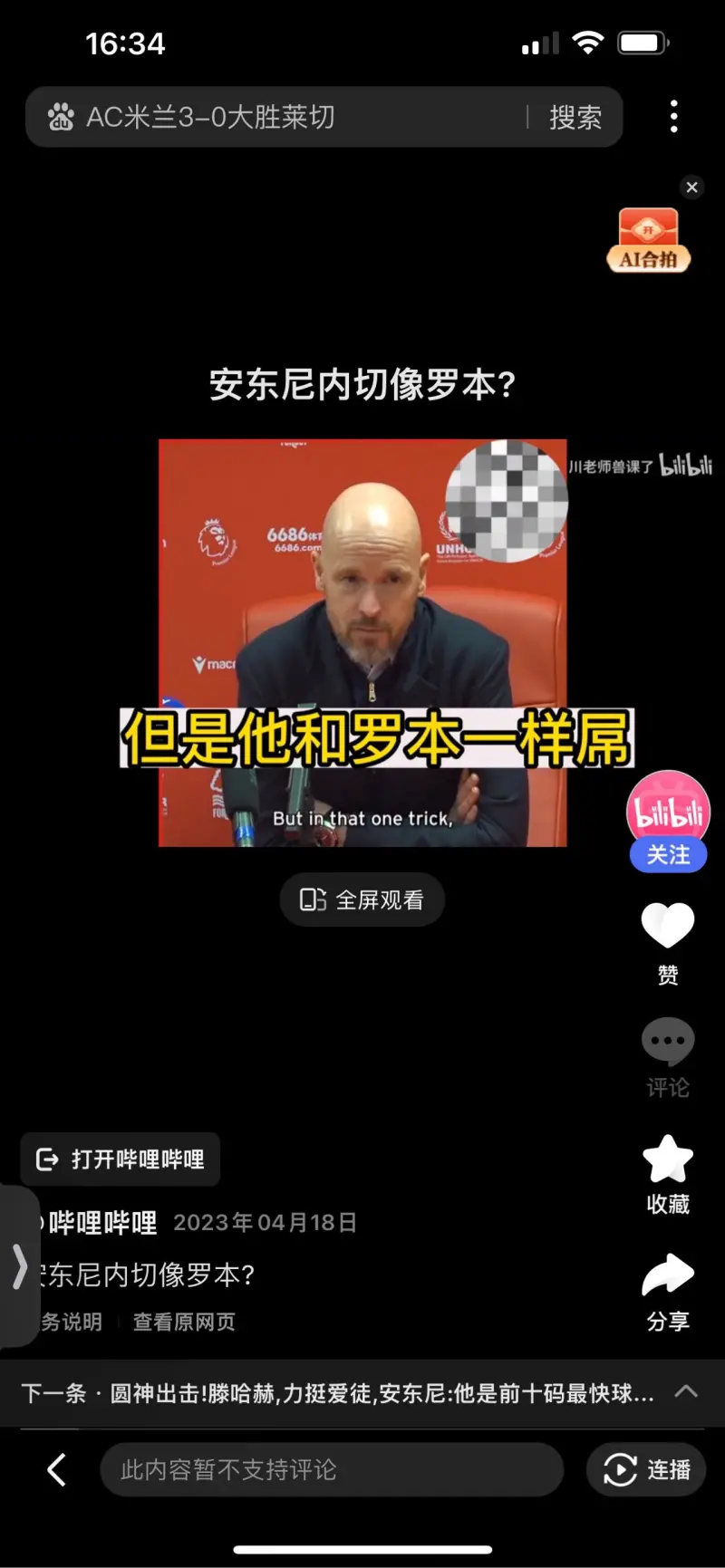Follow bilibili via the 关注 button

668,854
